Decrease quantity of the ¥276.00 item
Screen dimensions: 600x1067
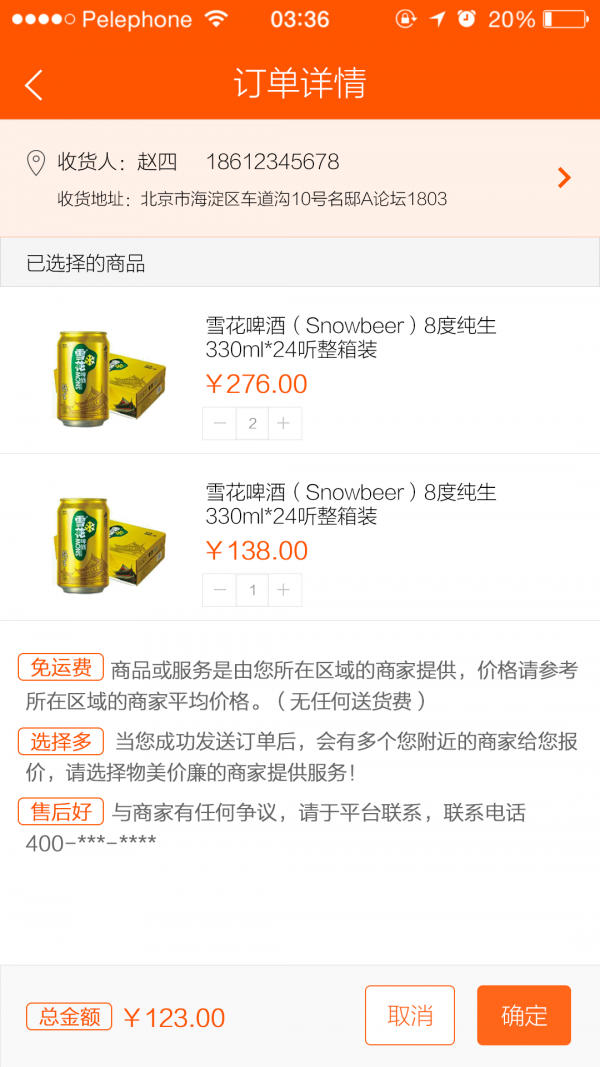(220, 424)
